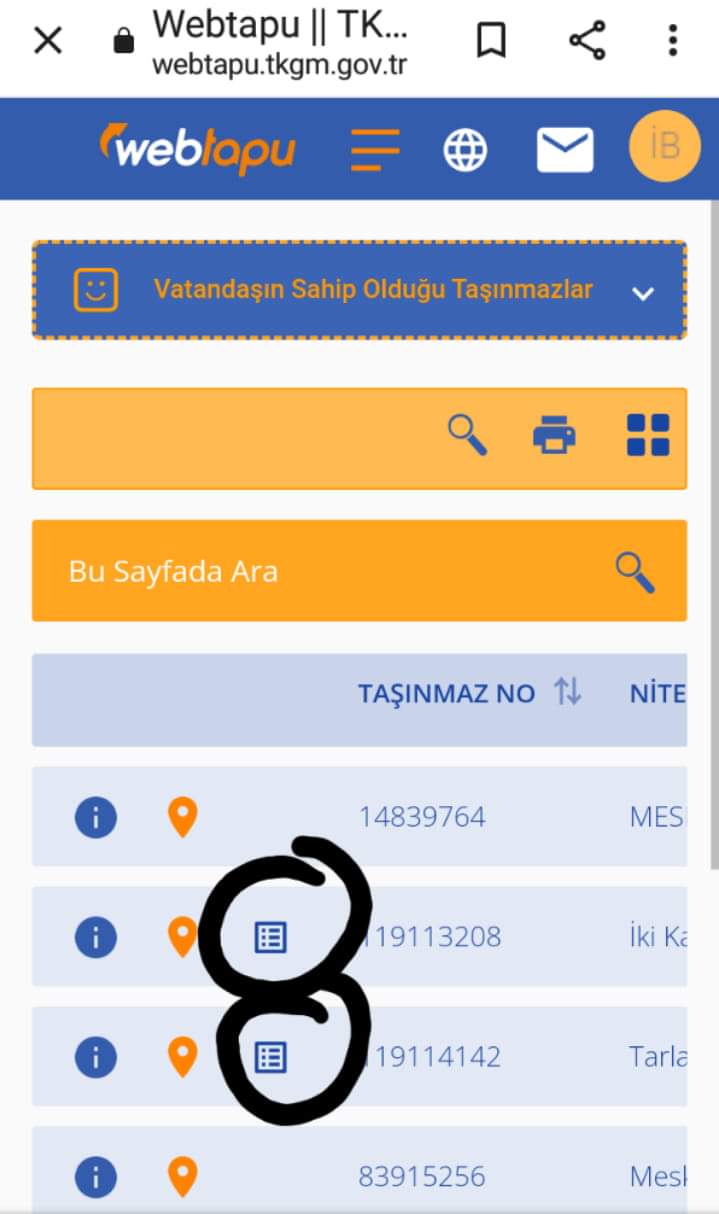This screenshot has height=1214, width=719.
Task: Tap the Bu Sayfada Ara field
Action: pyautogui.click(x=359, y=571)
